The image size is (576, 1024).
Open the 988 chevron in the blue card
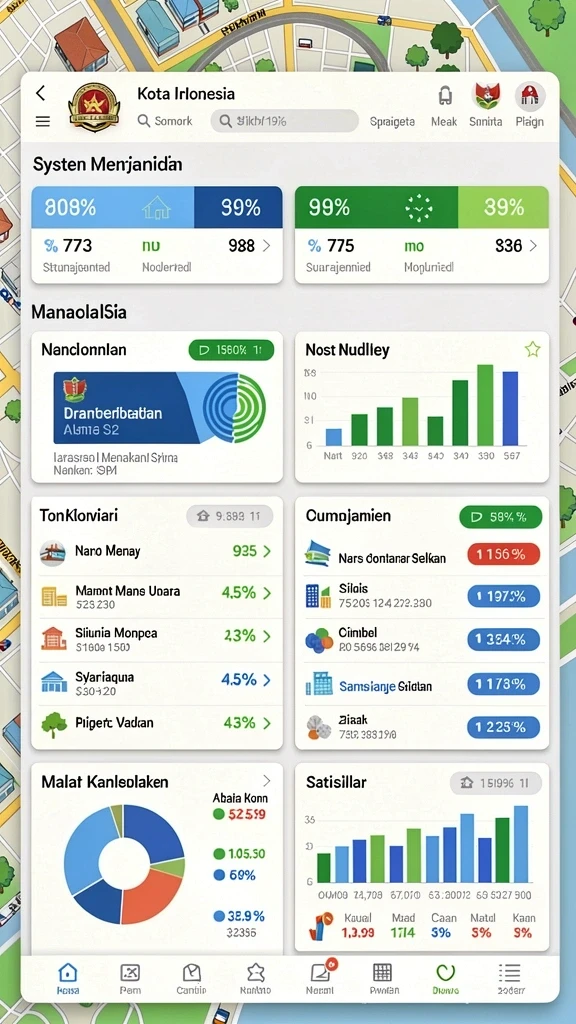pos(266,246)
